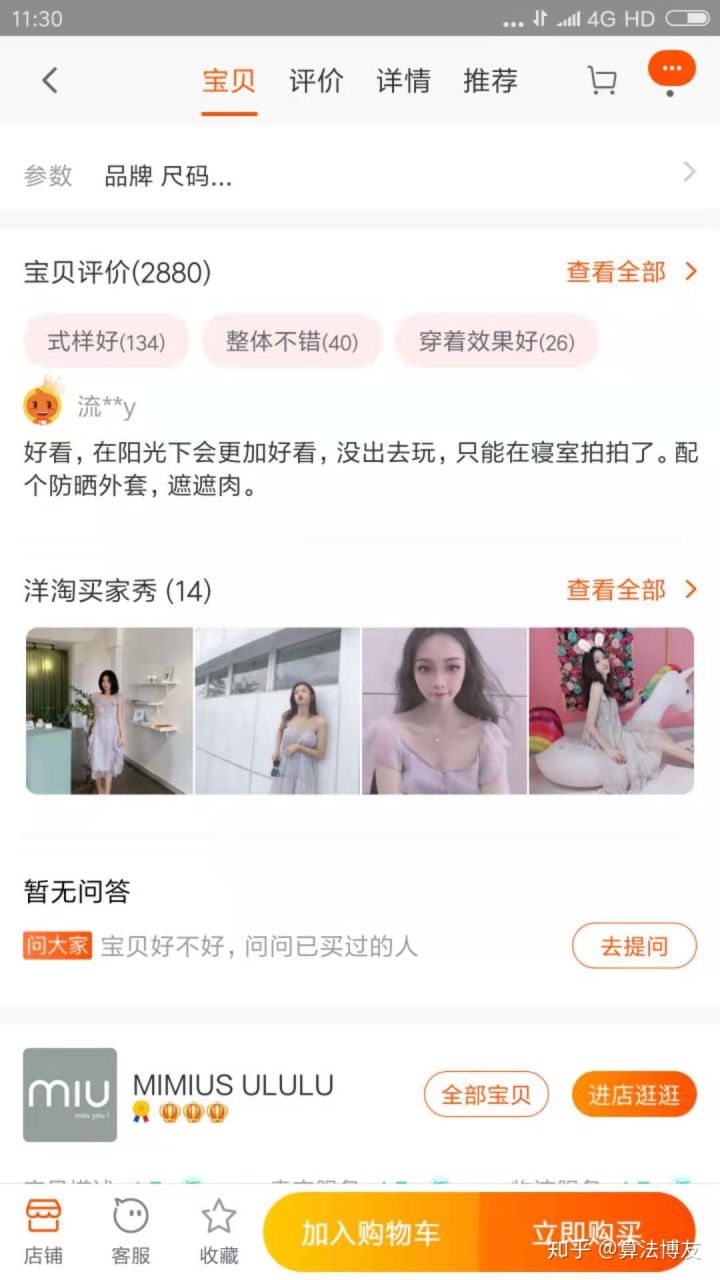This screenshot has width=720, height=1280.
Task: Open the first buyer show photo thumbnail
Action: click(108, 711)
